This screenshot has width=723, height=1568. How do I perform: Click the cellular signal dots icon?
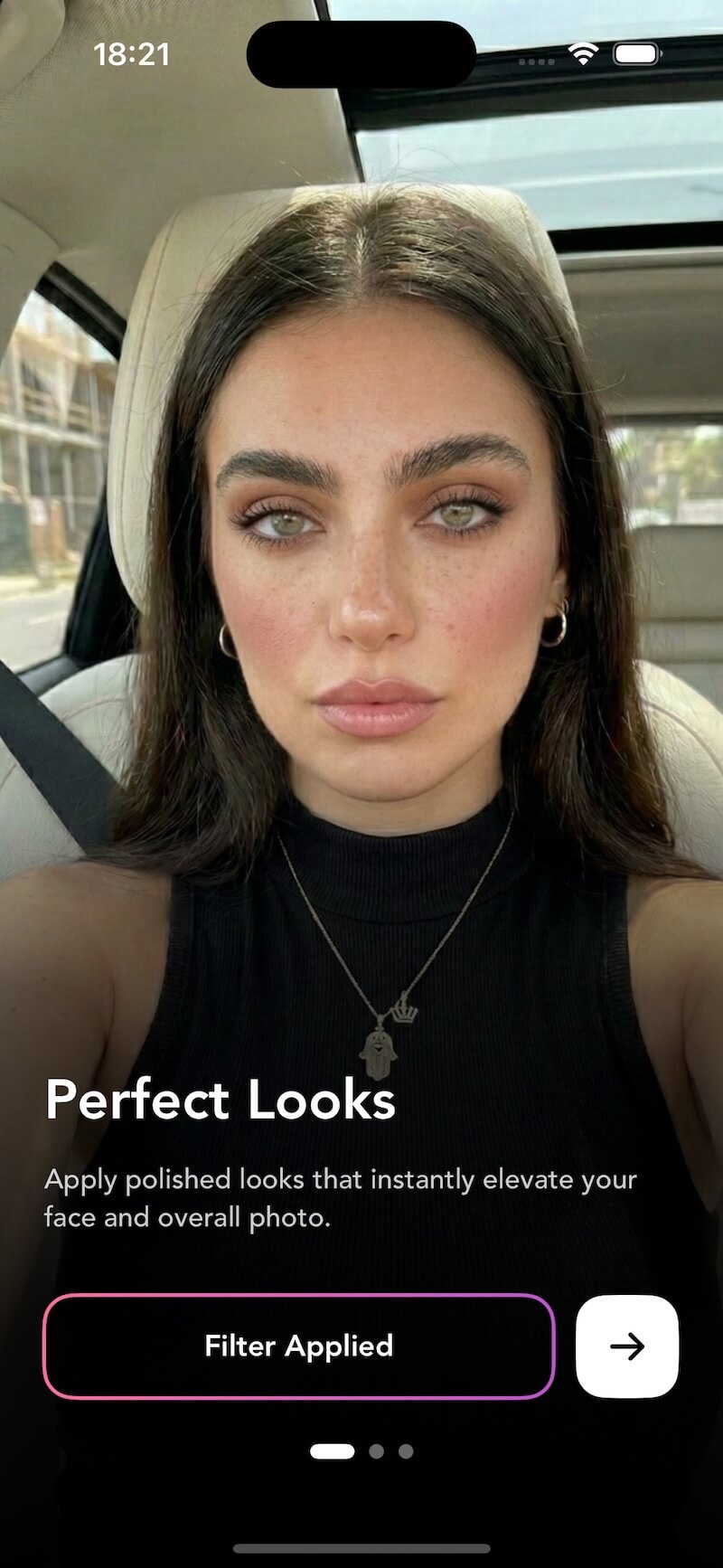coord(535,61)
